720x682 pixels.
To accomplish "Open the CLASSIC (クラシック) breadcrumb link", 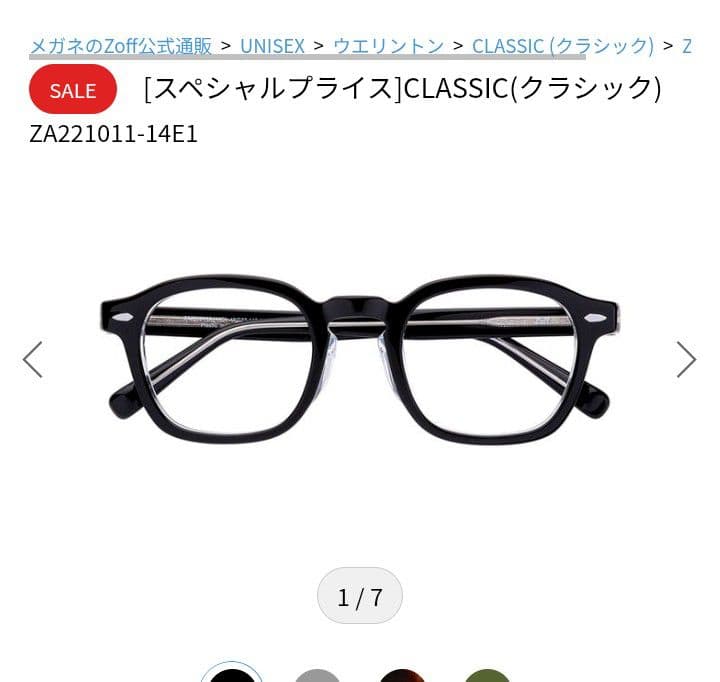I will pos(562,46).
